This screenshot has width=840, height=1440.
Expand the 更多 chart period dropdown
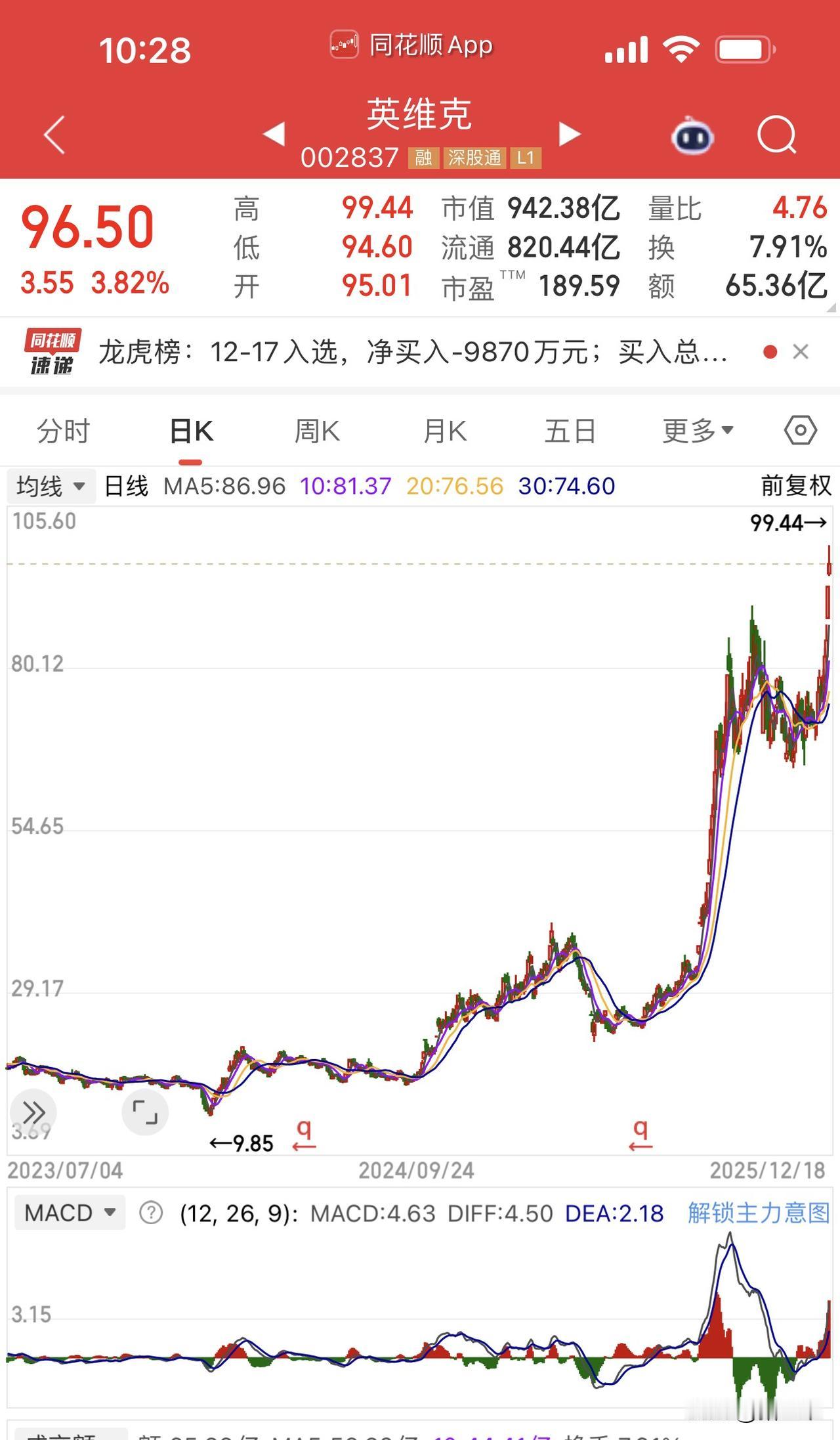point(697,430)
